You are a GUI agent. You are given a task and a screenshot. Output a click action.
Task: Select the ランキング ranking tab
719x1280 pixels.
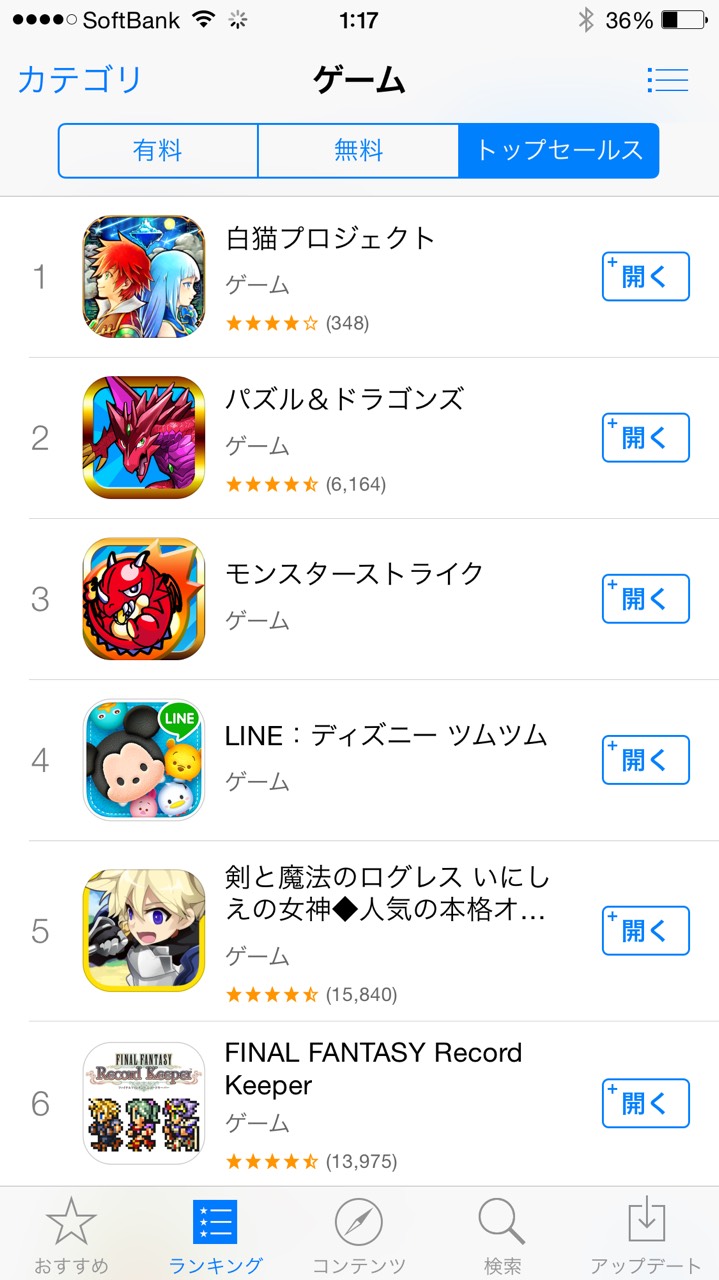coord(215,1236)
